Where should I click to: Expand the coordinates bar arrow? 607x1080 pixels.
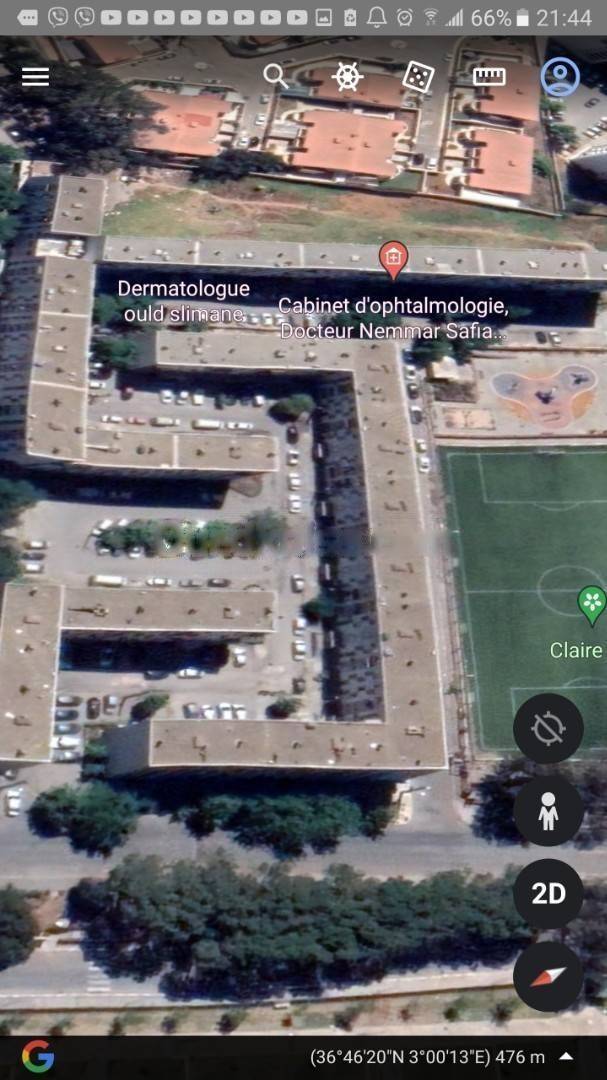(x=567, y=1056)
